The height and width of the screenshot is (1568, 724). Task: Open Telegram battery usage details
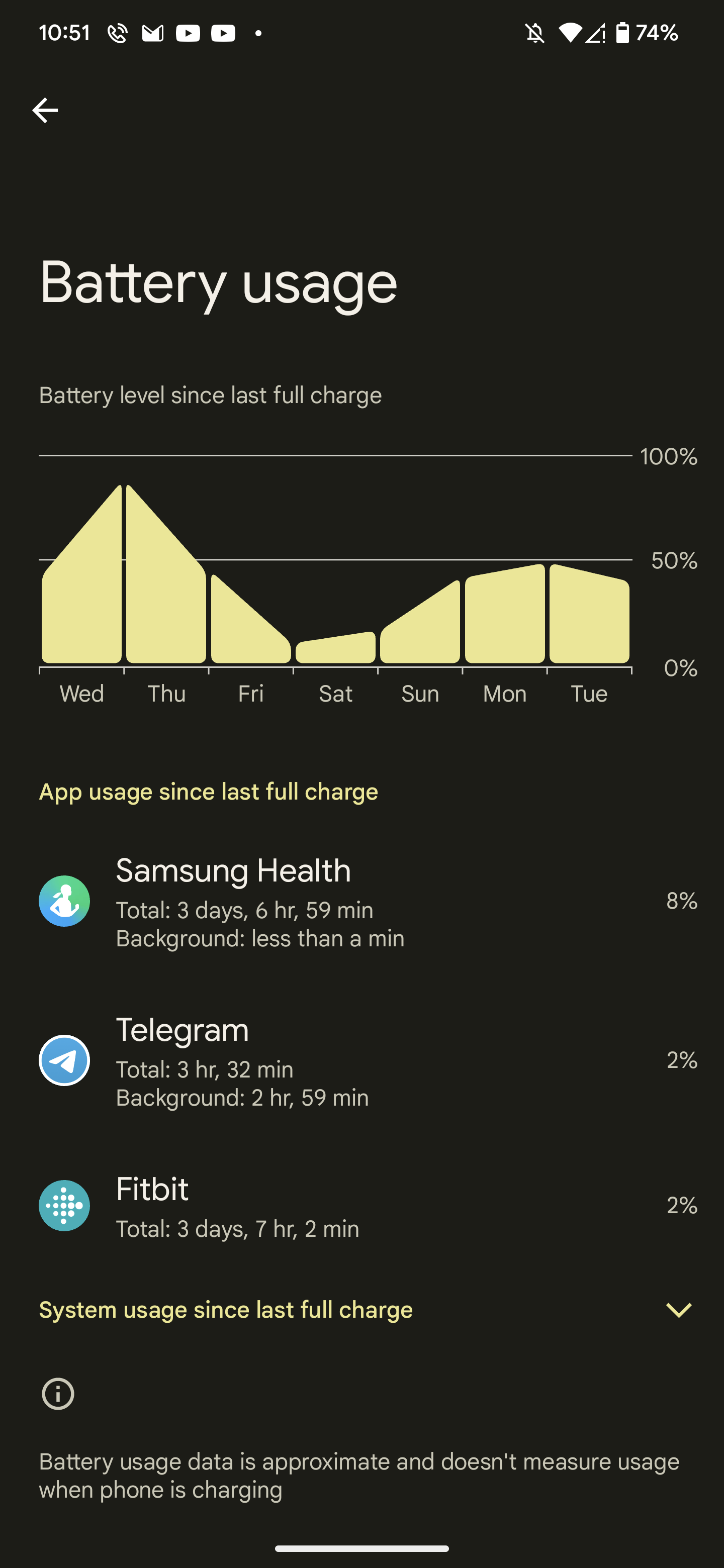pyautogui.click(x=361, y=1061)
